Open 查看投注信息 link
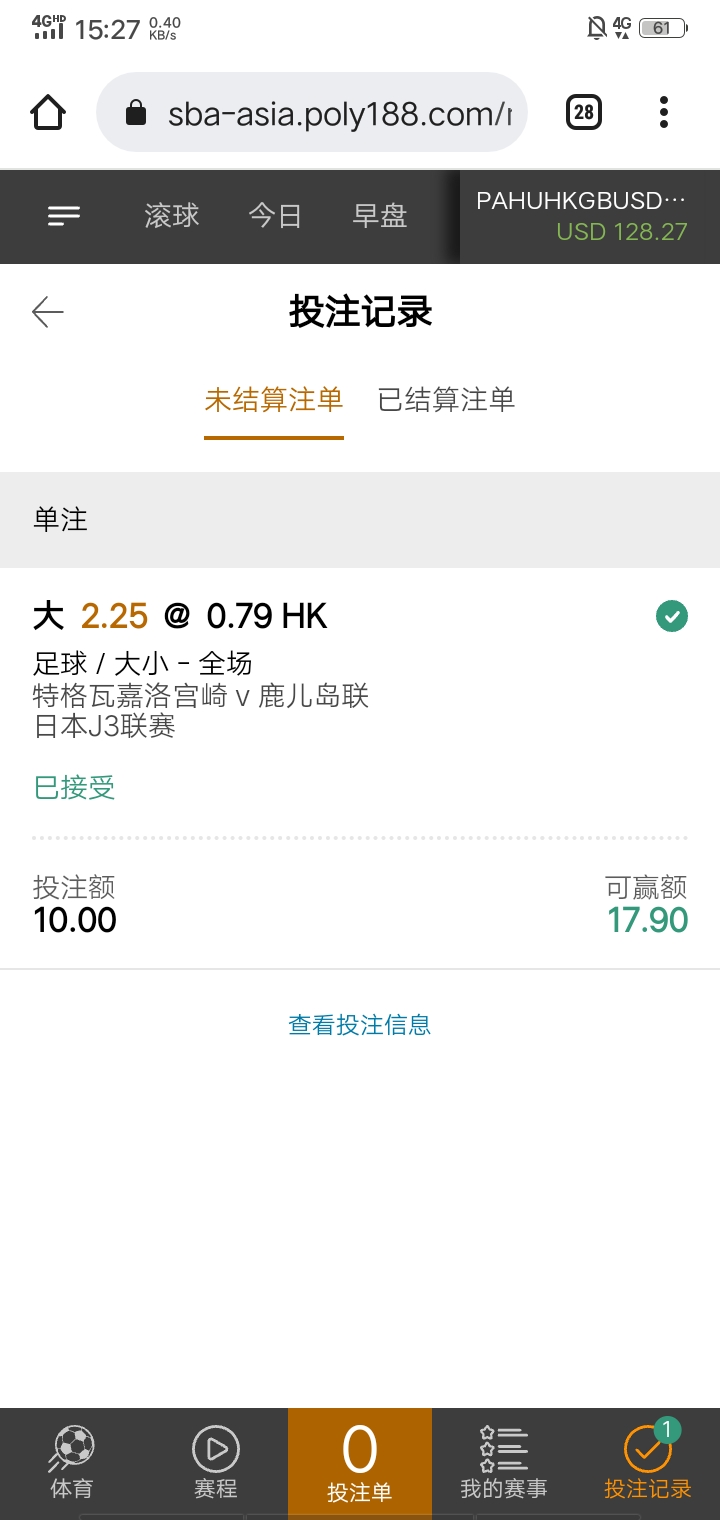 360,1025
